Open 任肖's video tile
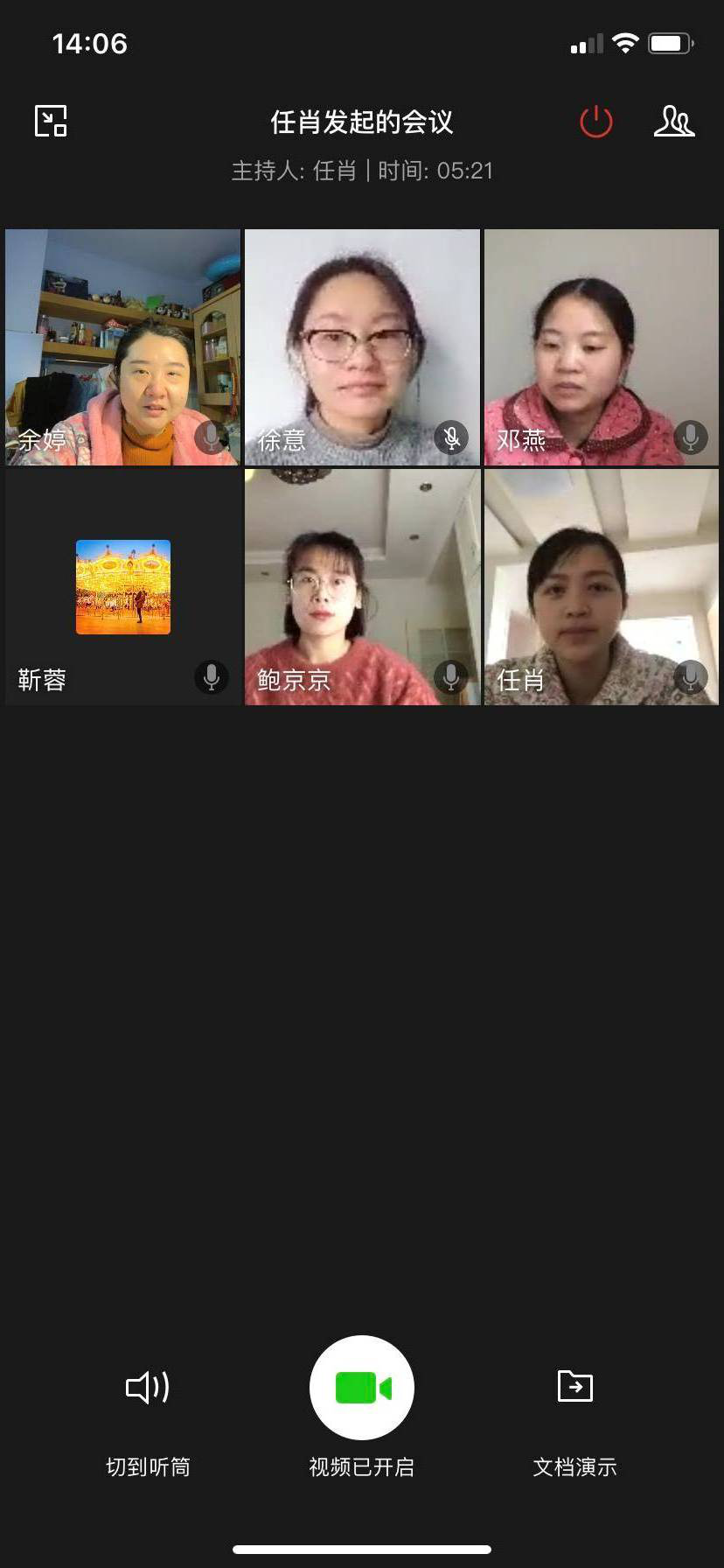This screenshot has width=724, height=1568. coord(602,587)
